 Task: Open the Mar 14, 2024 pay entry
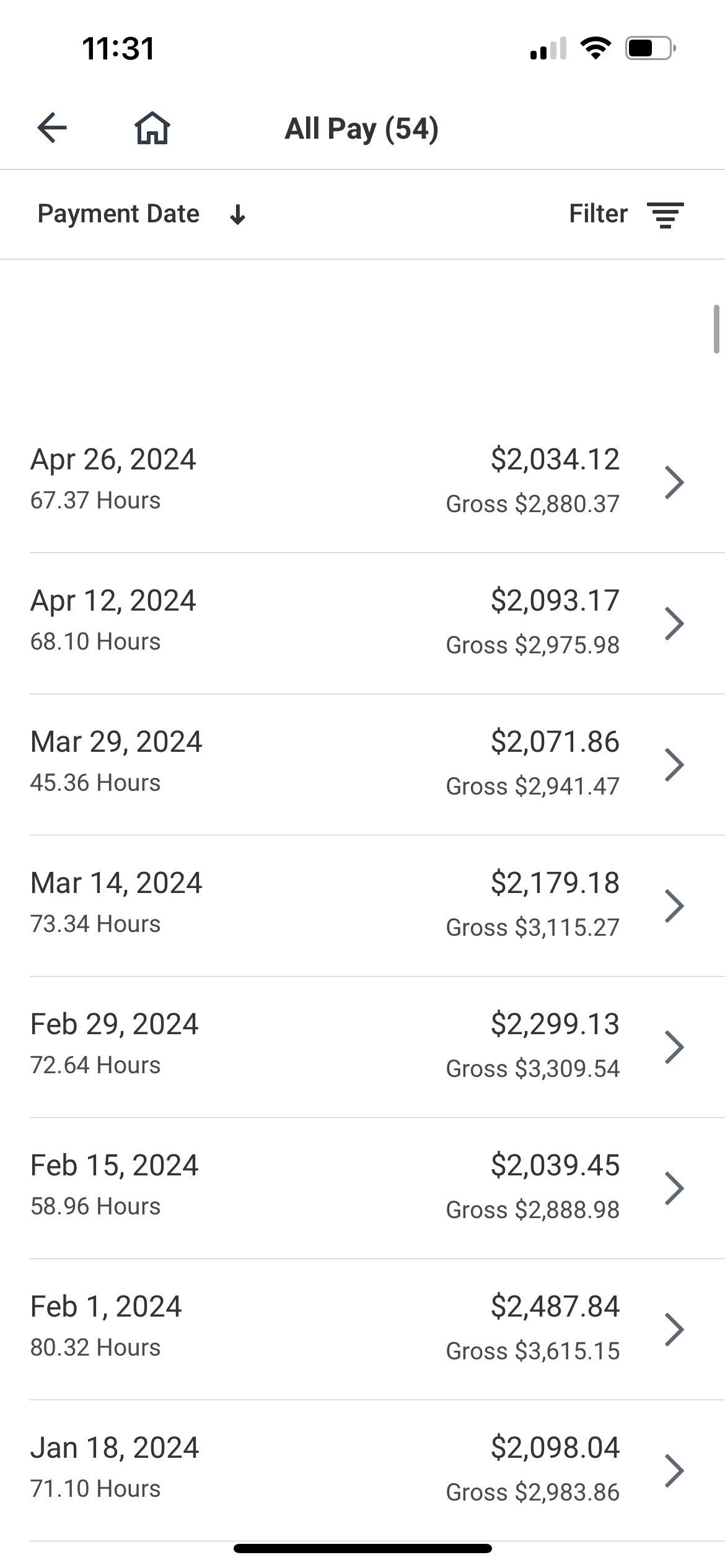pos(362,905)
